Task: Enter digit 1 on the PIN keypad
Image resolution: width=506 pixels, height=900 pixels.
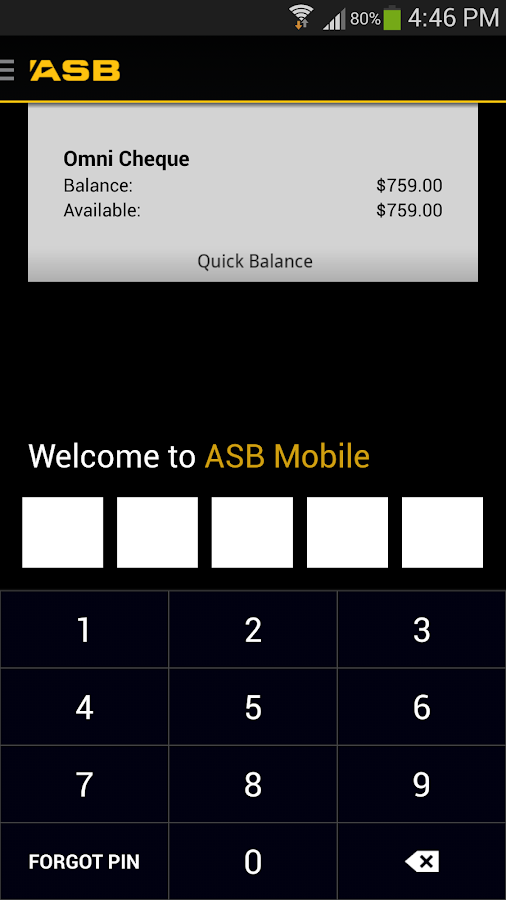Action: pos(84,630)
